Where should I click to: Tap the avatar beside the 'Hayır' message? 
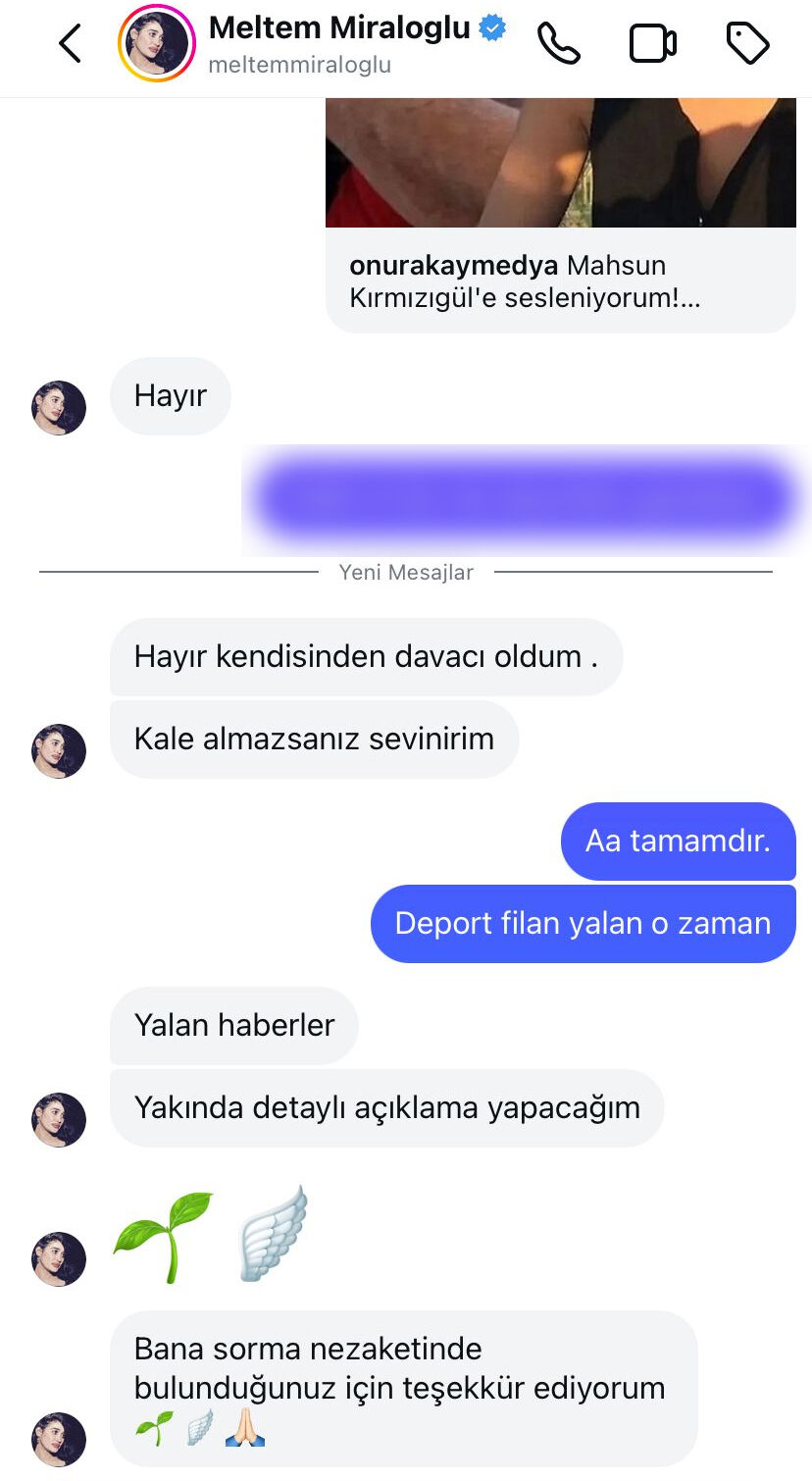58,407
